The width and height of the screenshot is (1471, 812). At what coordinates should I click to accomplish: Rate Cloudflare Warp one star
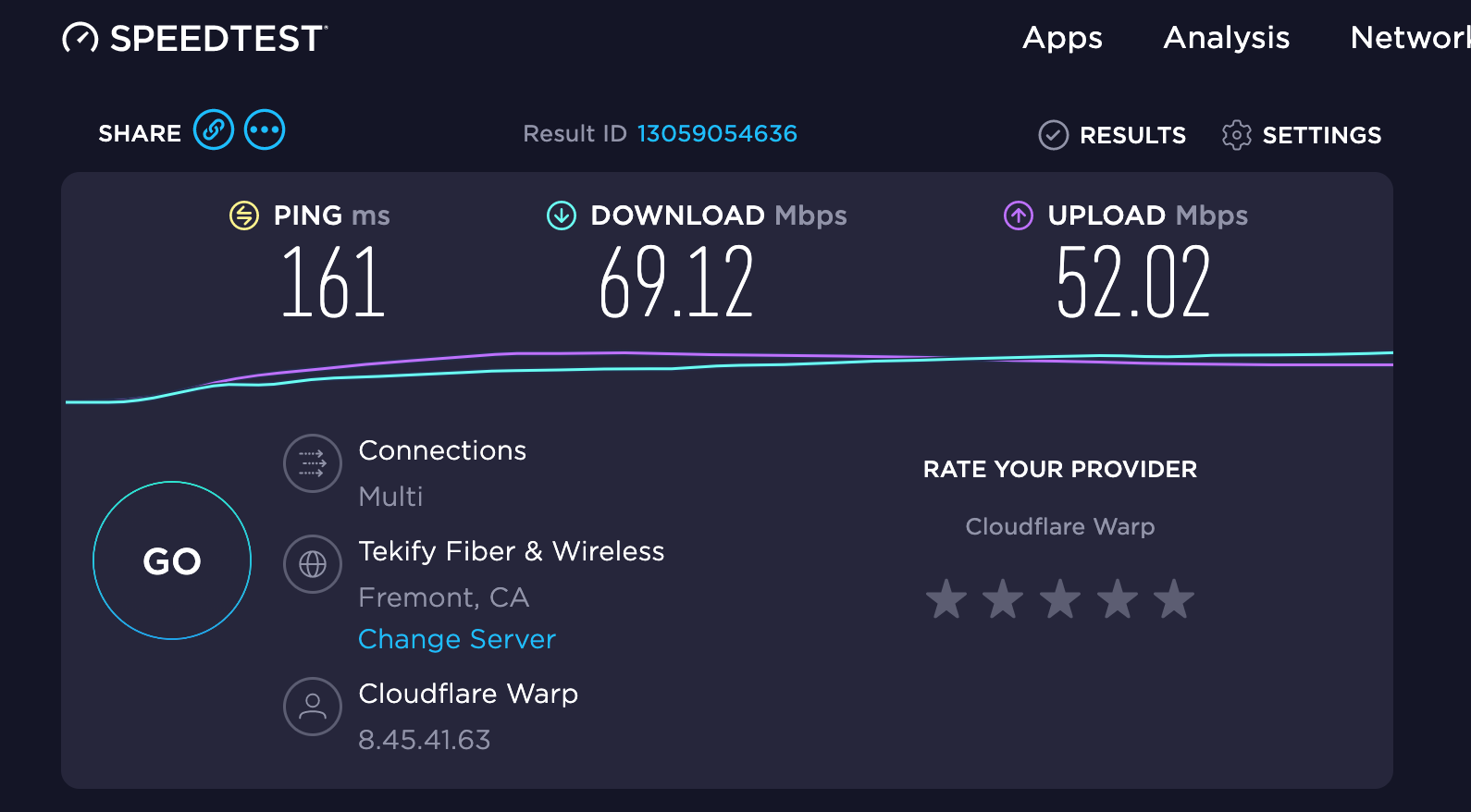(x=946, y=598)
